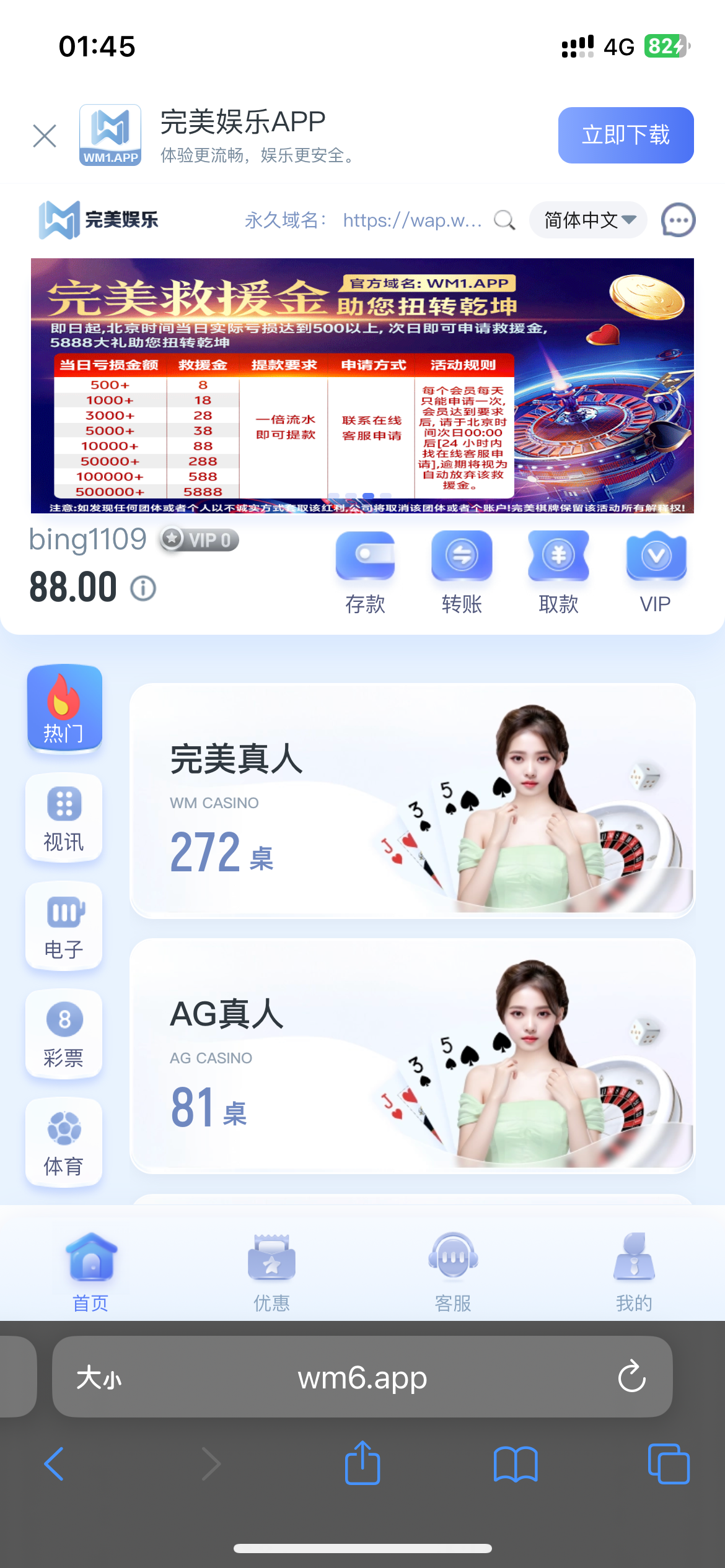Open the 完美真人 WM CASINO card
Image resolution: width=725 pixels, height=1568 pixels.
[412, 801]
